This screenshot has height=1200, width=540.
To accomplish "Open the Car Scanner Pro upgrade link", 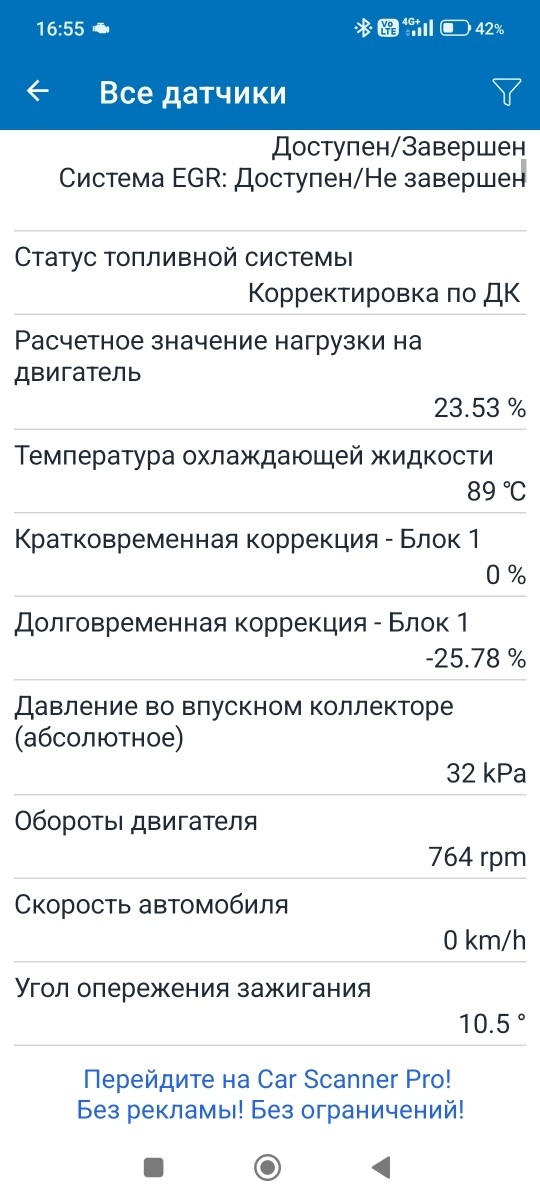I will tap(270, 1094).
